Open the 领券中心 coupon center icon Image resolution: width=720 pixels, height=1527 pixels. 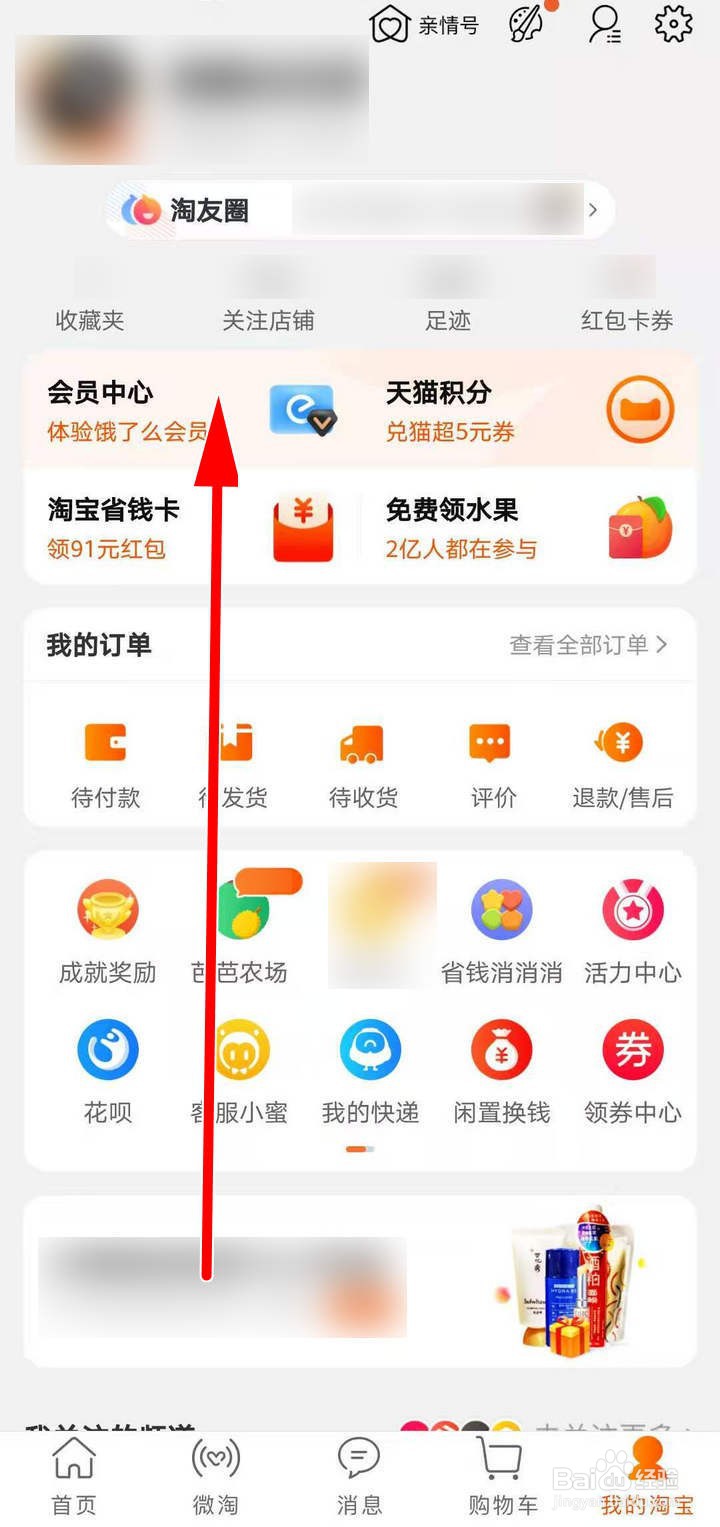pyautogui.click(x=633, y=1048)
